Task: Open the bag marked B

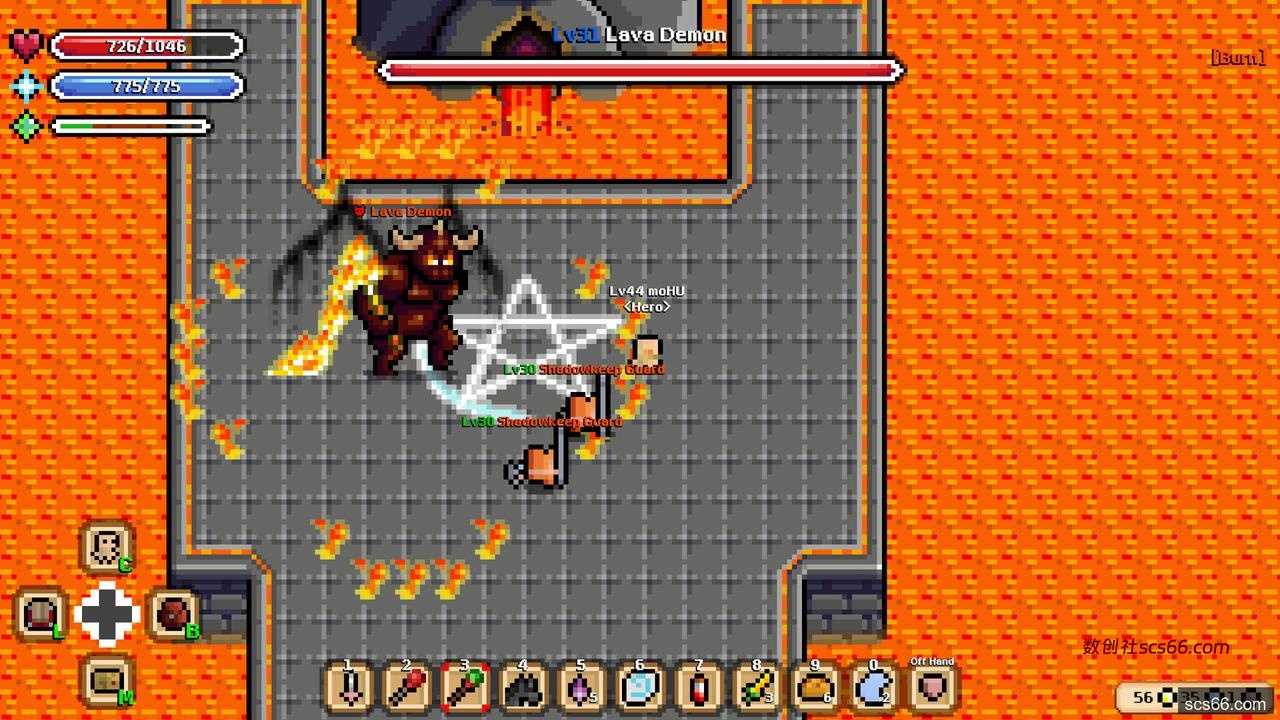Action: (172, 614)
